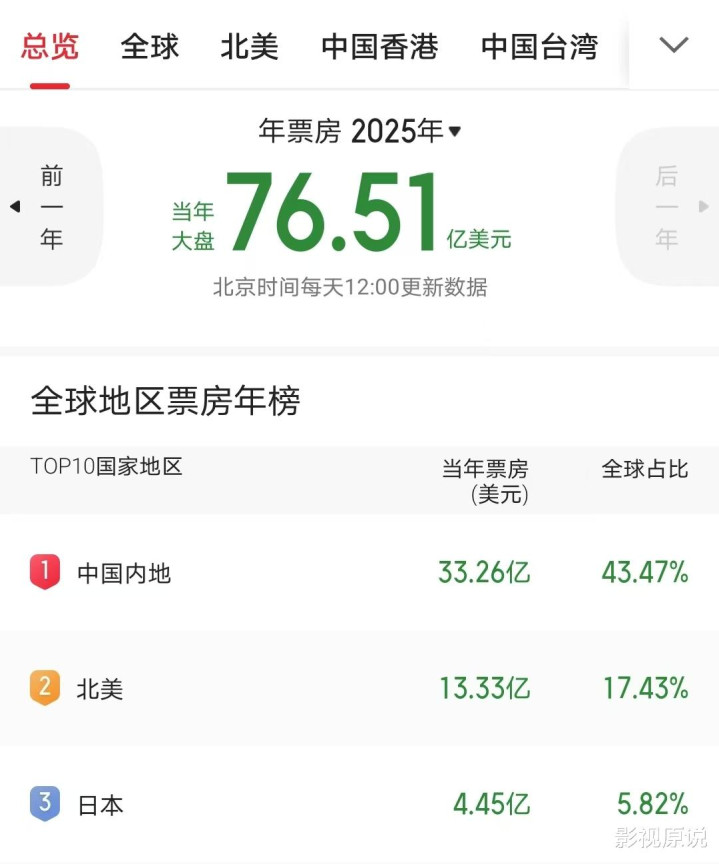The image size is (719, 864).
Task: Open the 中国香港 tab
Action: 380,47
